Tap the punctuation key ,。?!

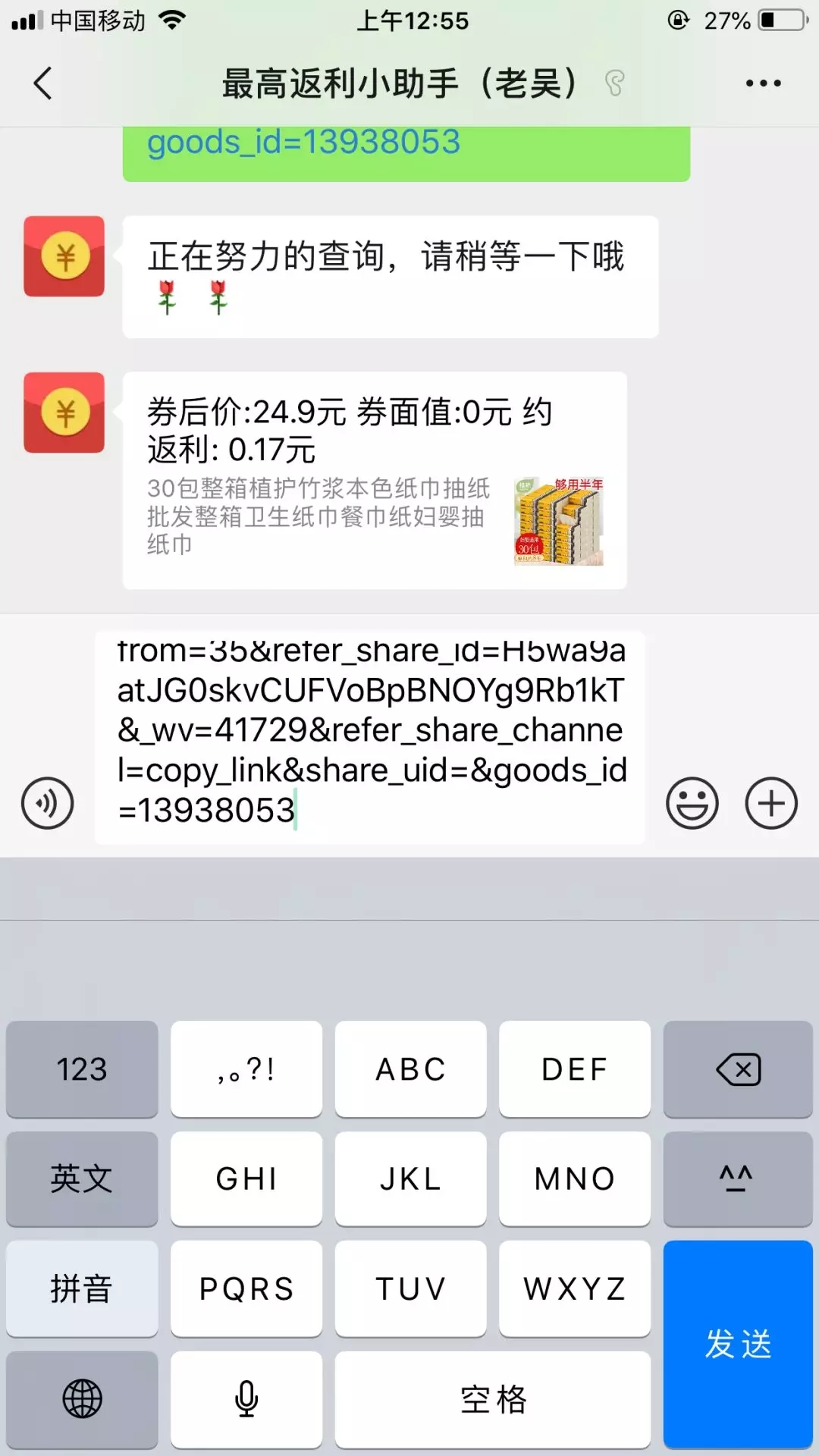(x=246, y=1069)
